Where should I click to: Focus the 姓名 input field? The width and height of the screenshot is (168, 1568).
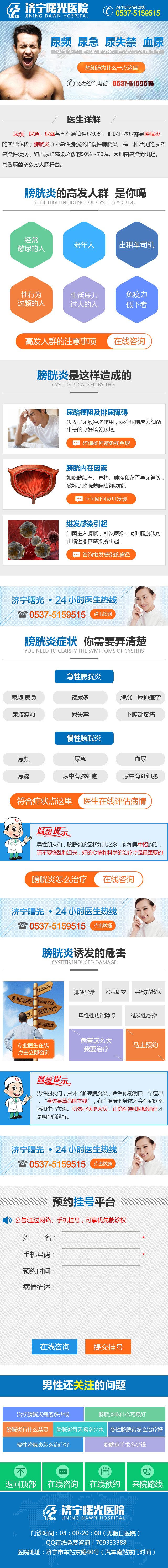tap(101, 1237)
